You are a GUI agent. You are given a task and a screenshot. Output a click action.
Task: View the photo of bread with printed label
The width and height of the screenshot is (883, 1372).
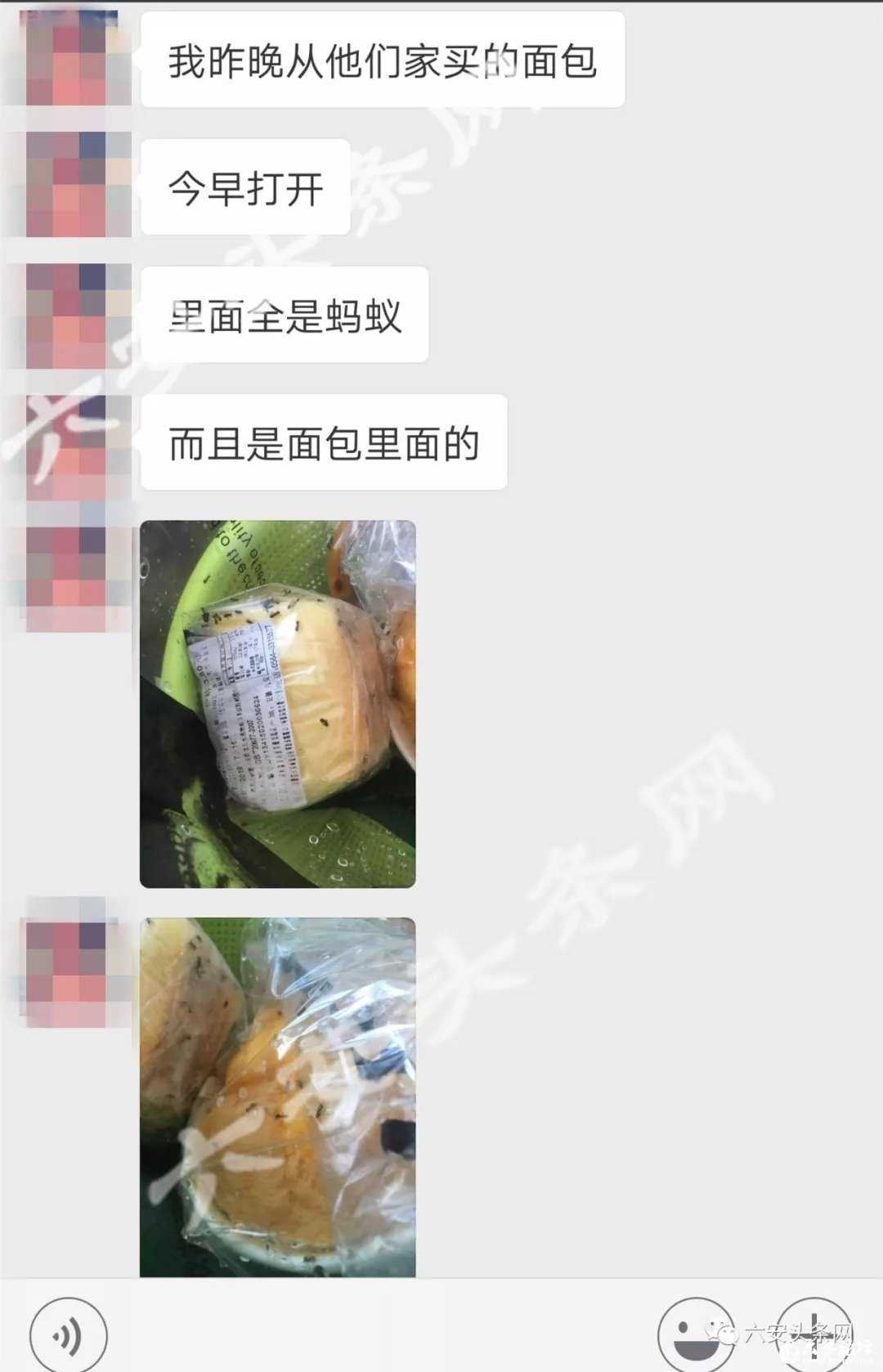pyautogui.click(x=278, y=704)
